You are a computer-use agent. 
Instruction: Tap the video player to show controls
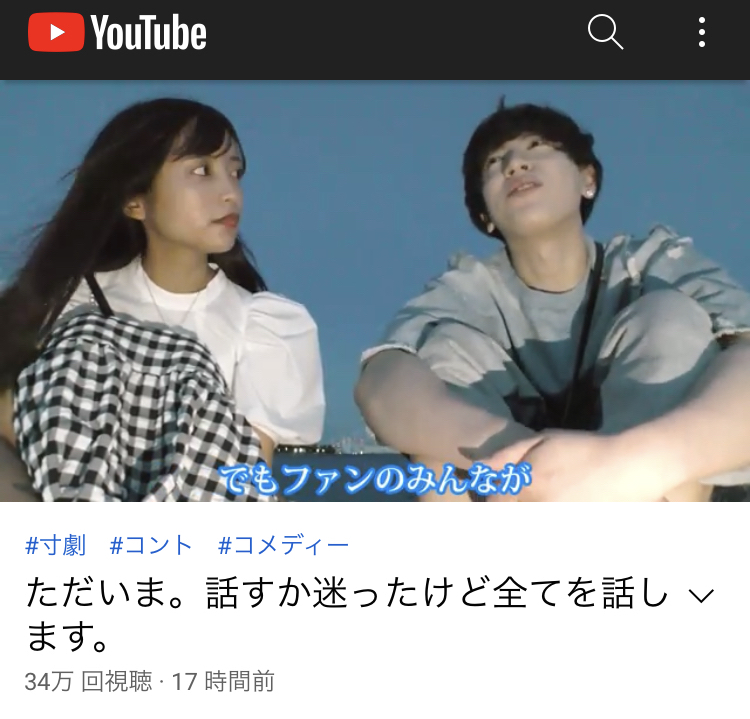coord(375,290)
